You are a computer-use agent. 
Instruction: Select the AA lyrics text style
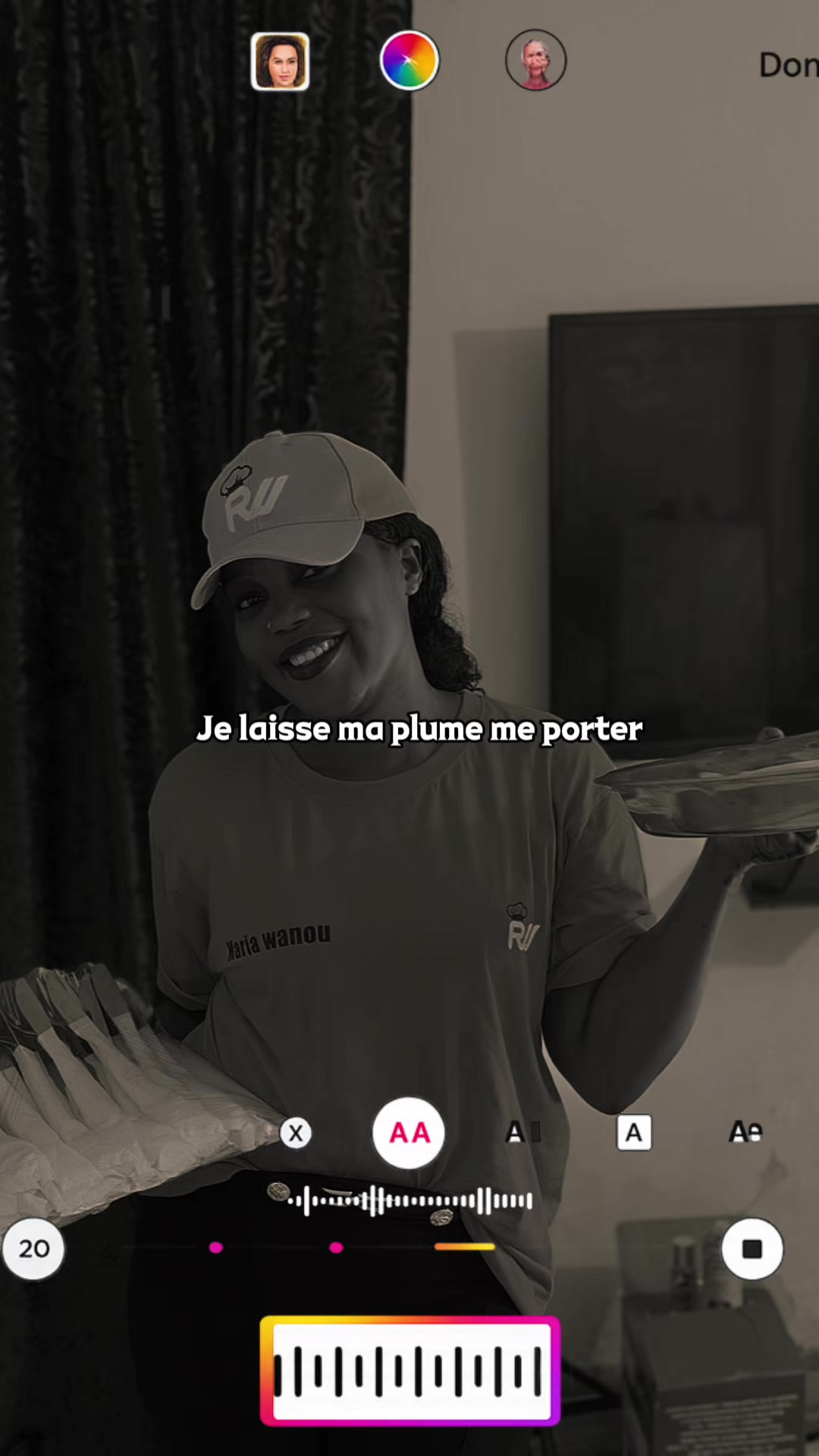(409, 1133)
